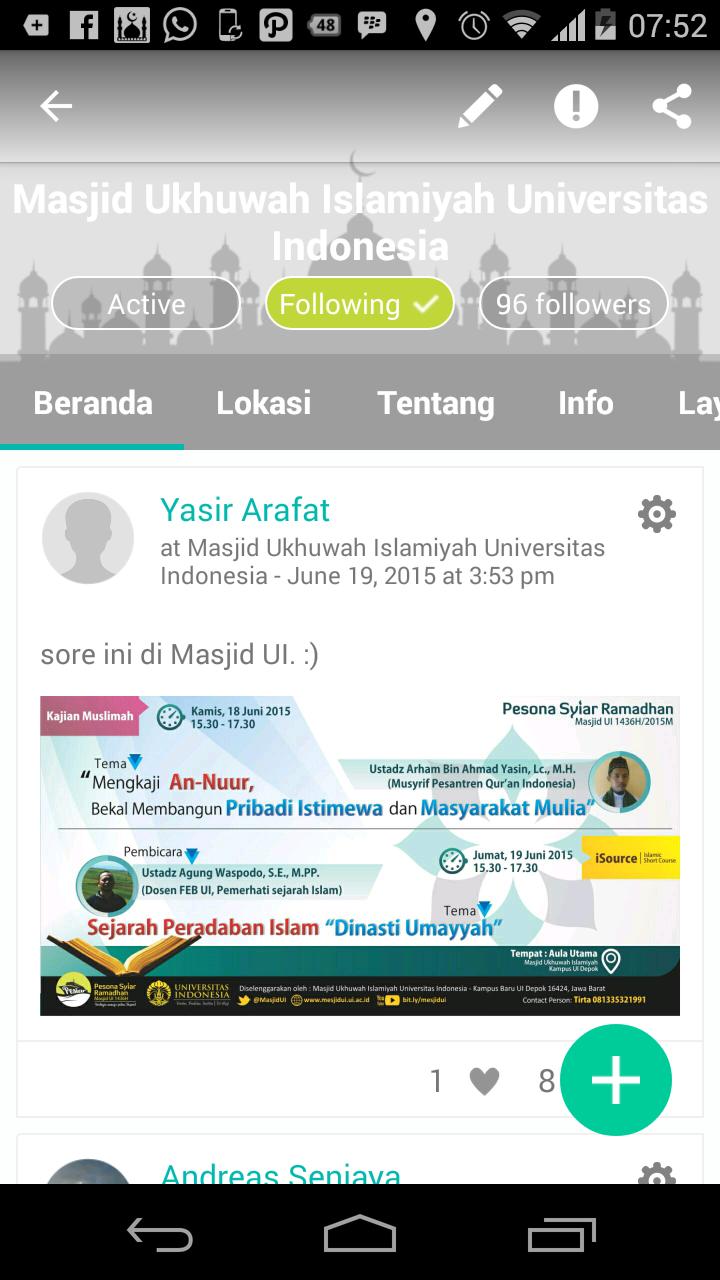Tap Yasir Arafat's profile avatar
This screenshot has height=1280, width=720.
[x=87, y=537]
